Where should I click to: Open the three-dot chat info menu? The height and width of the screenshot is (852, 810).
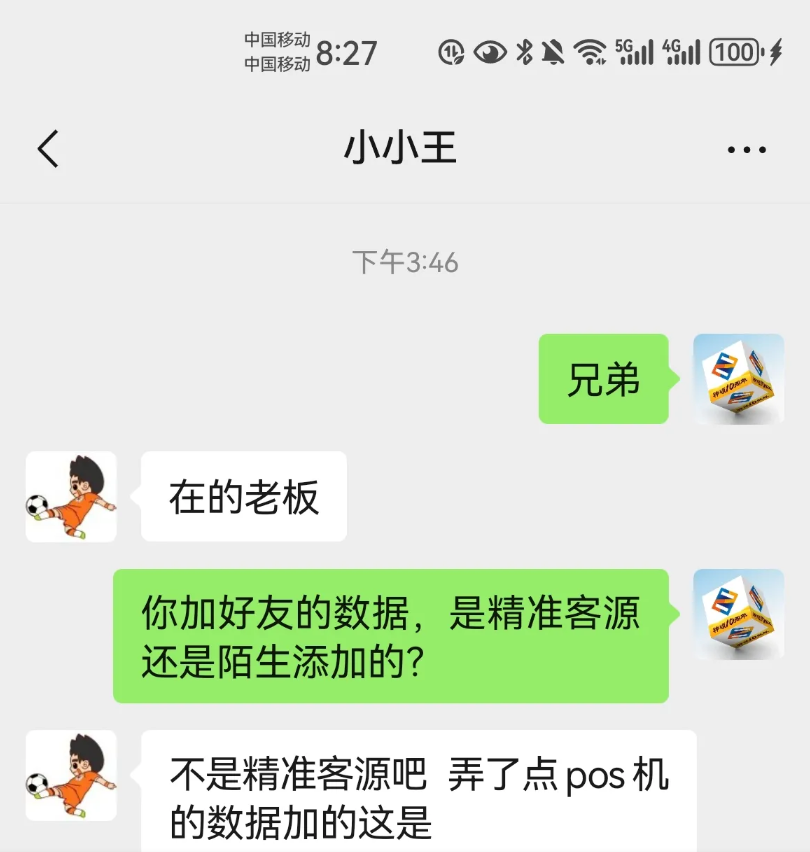(x=746, y=150)
